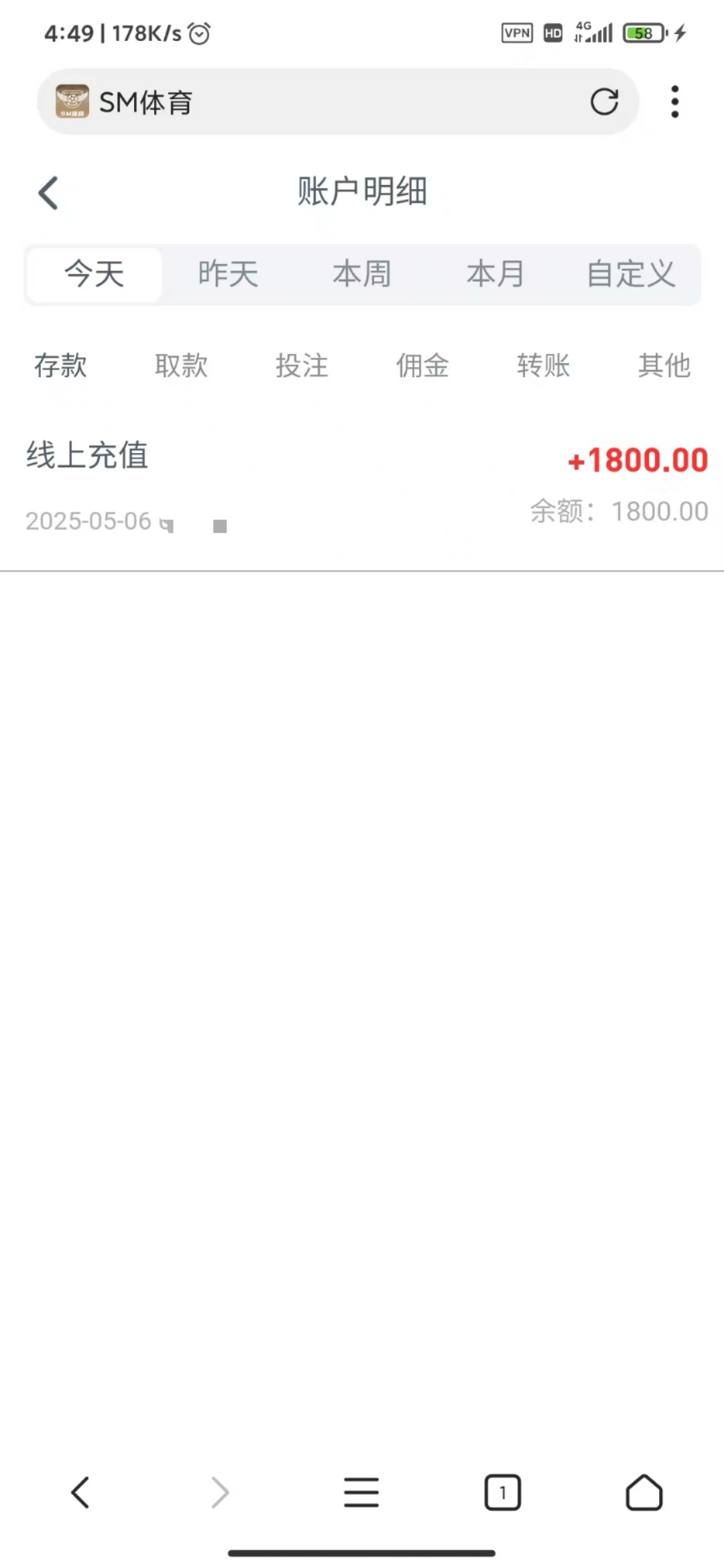The width and height of the screenshot is (724, 1568).
Task: Switch to the 取款 category
Action: (x=181, y=366)
